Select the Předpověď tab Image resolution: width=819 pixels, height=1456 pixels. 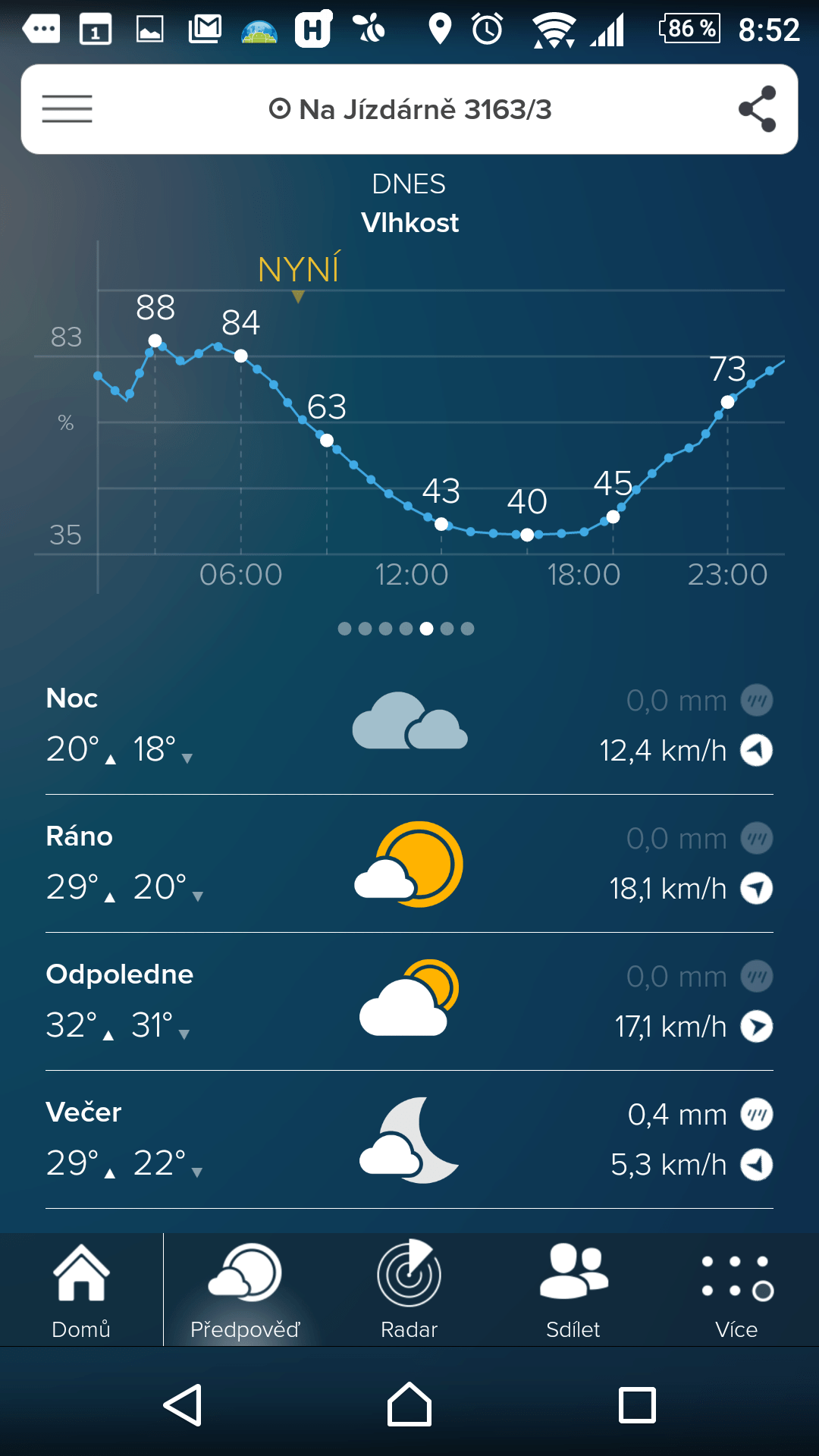245,1291
